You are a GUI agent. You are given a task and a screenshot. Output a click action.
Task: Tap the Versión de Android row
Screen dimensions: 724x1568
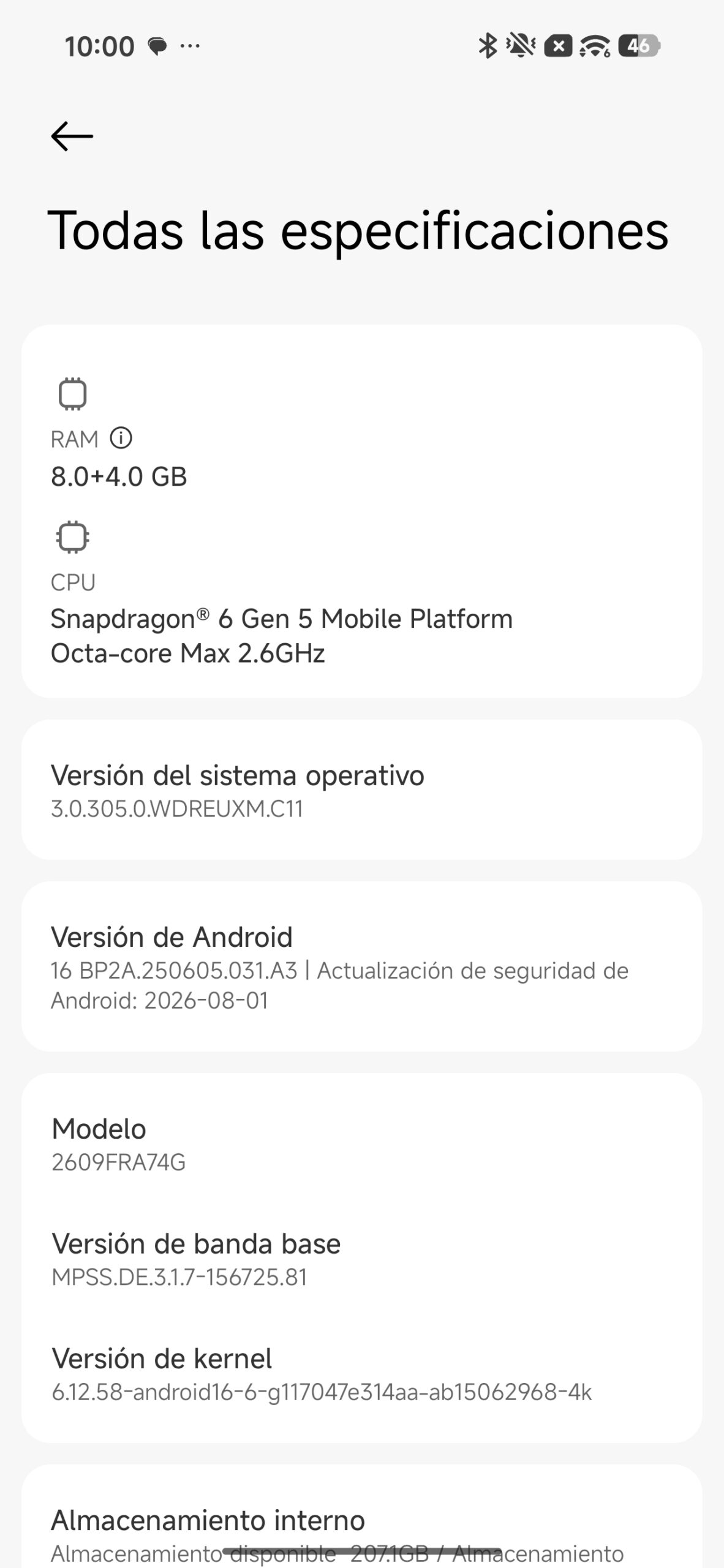click(x=361, y=967)
